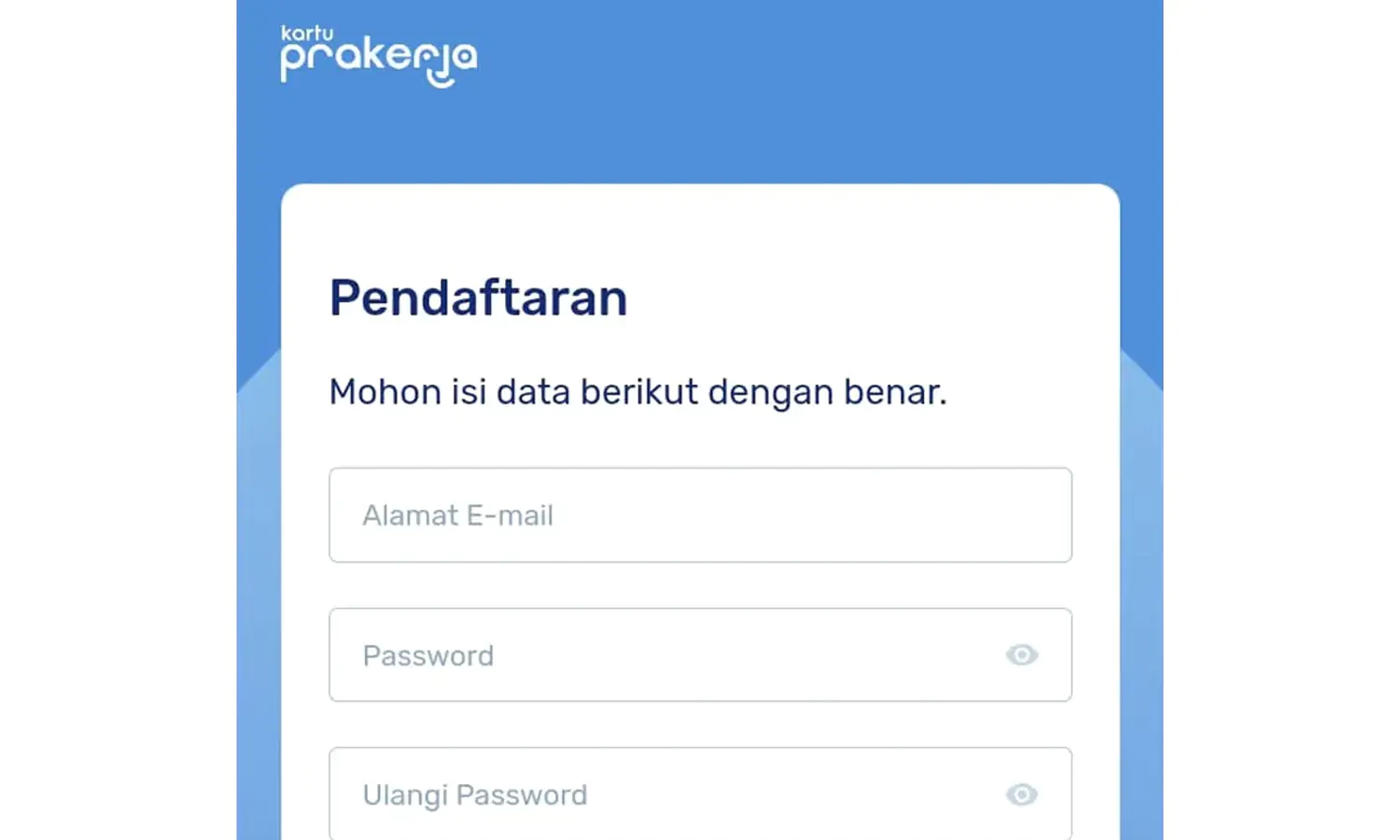
Task: Show password in the Password field
Action: 1022,655
